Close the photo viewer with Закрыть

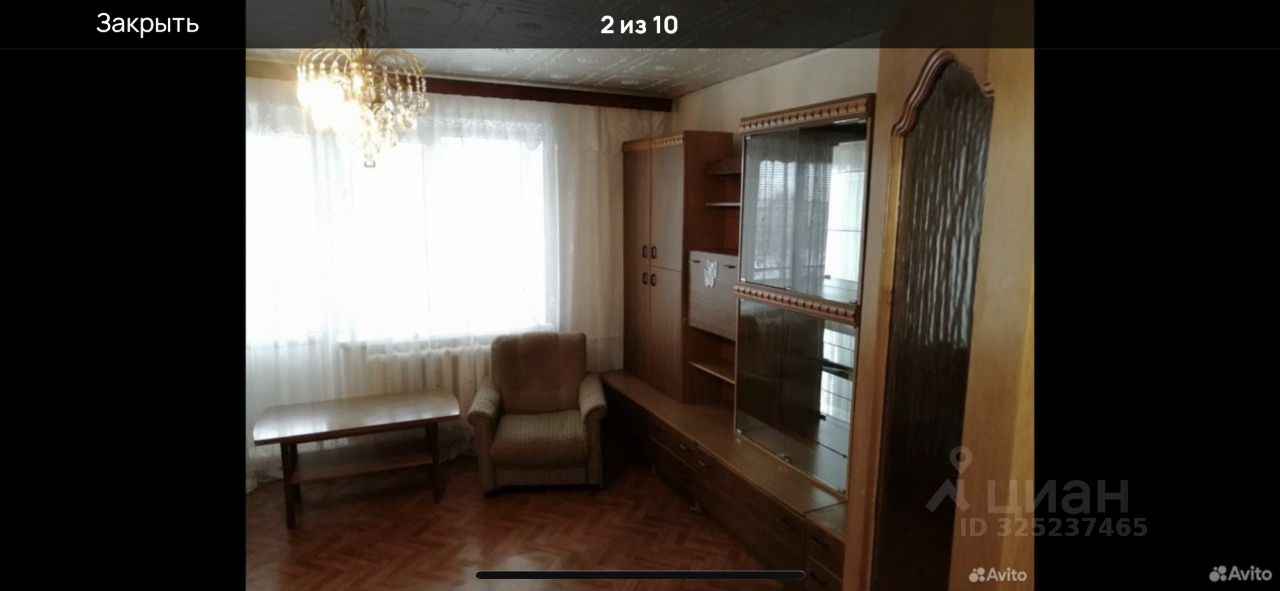147,24
